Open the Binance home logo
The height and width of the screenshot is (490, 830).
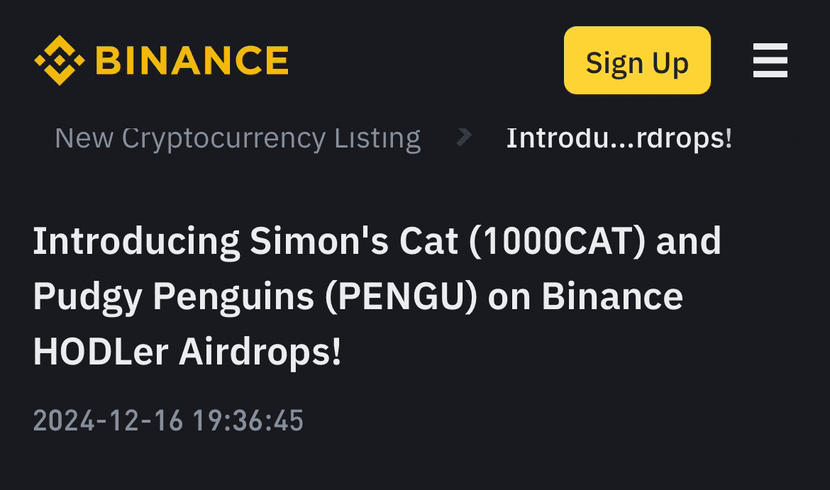coord(161,60)
